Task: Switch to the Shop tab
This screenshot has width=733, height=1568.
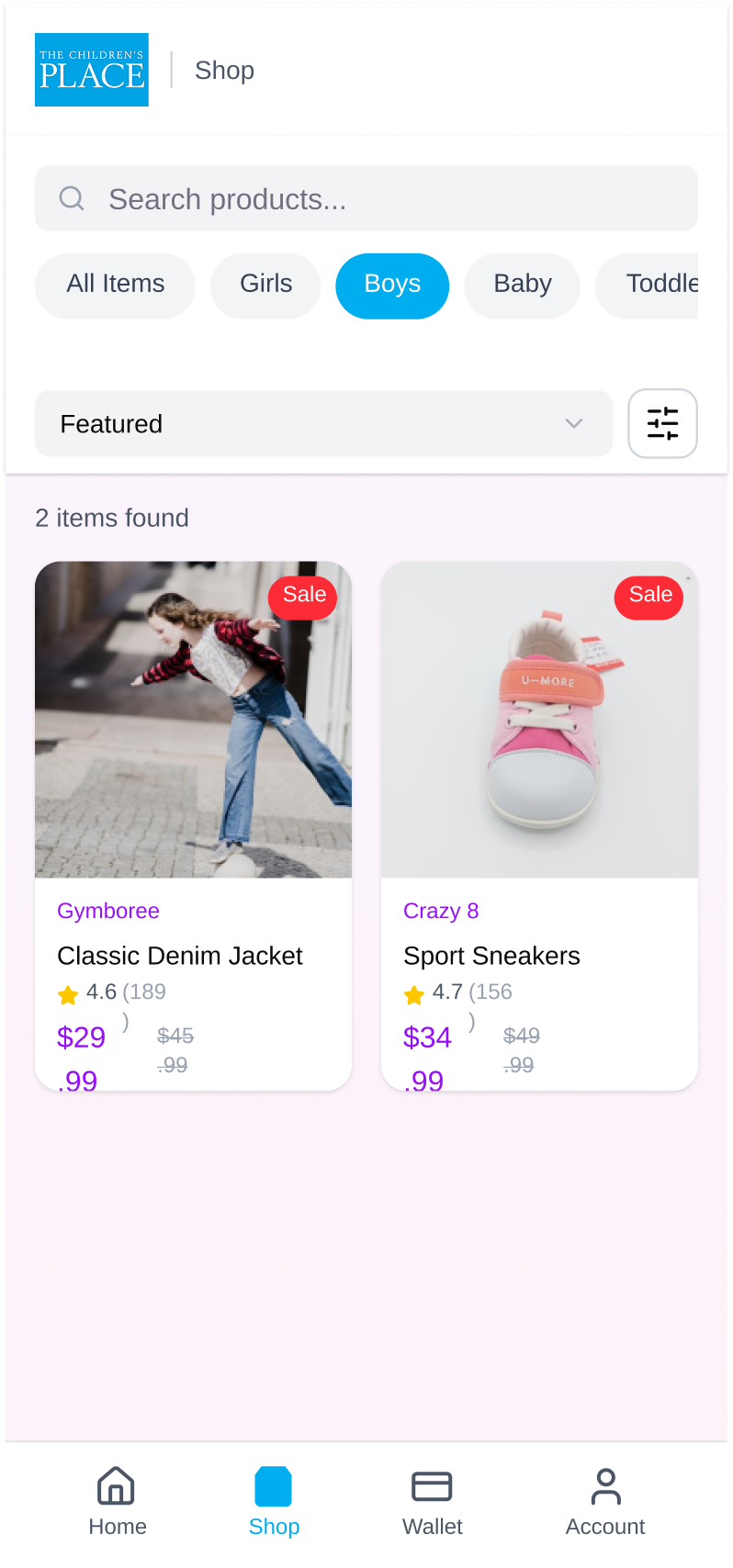Action: point(274,1501)
